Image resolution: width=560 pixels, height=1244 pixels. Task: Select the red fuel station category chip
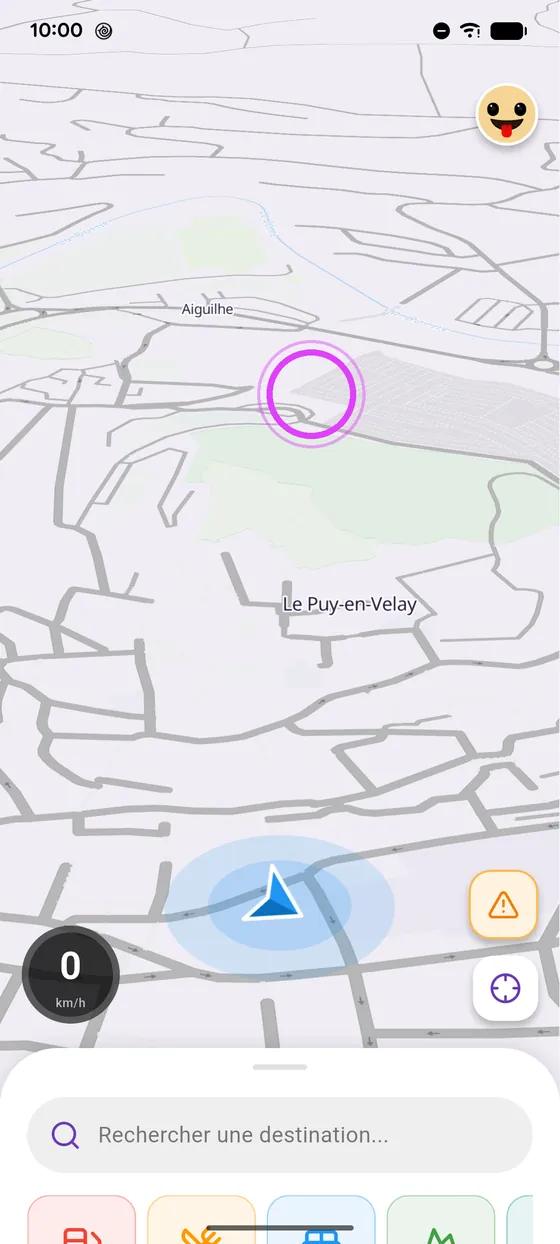(x=81, y=1220)
